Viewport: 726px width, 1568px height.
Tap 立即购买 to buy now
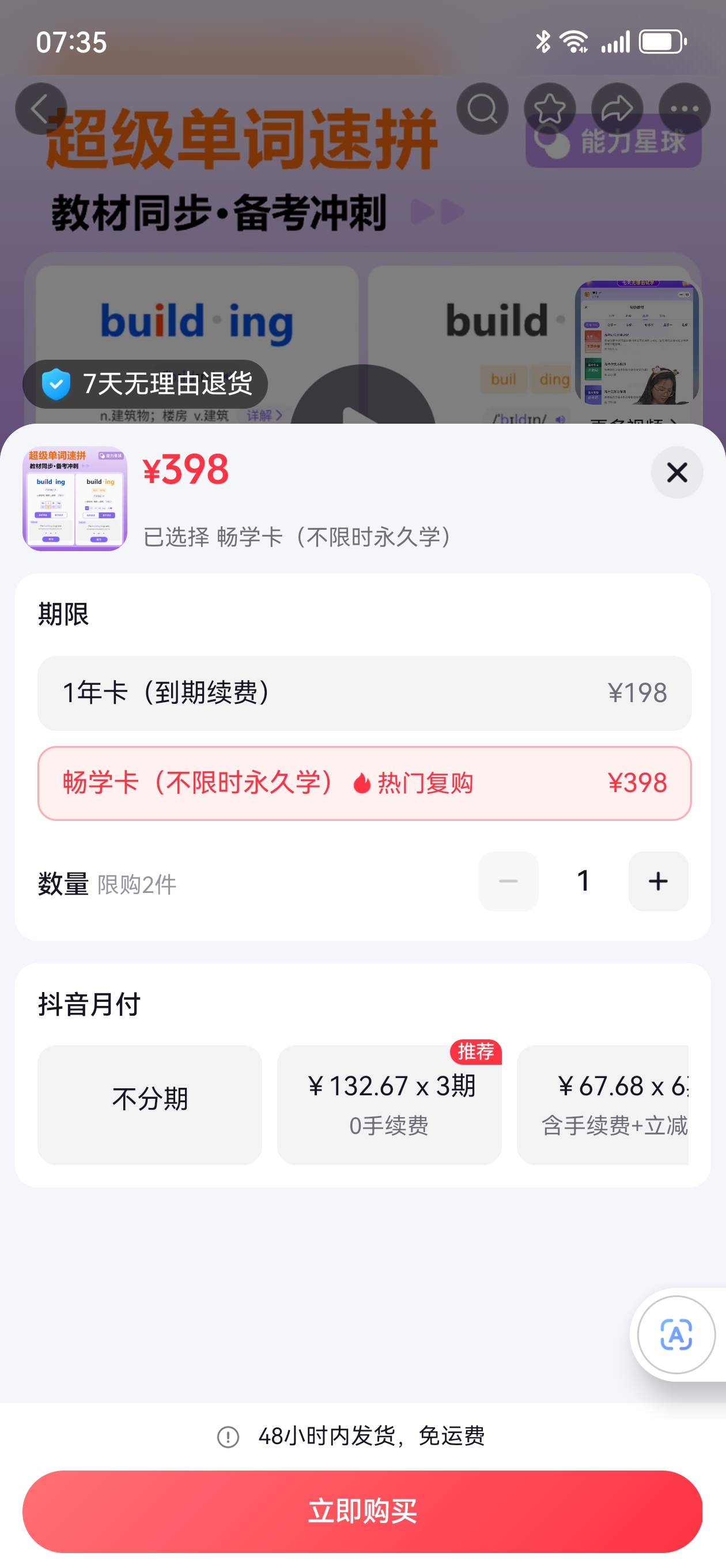point(362,1511)
